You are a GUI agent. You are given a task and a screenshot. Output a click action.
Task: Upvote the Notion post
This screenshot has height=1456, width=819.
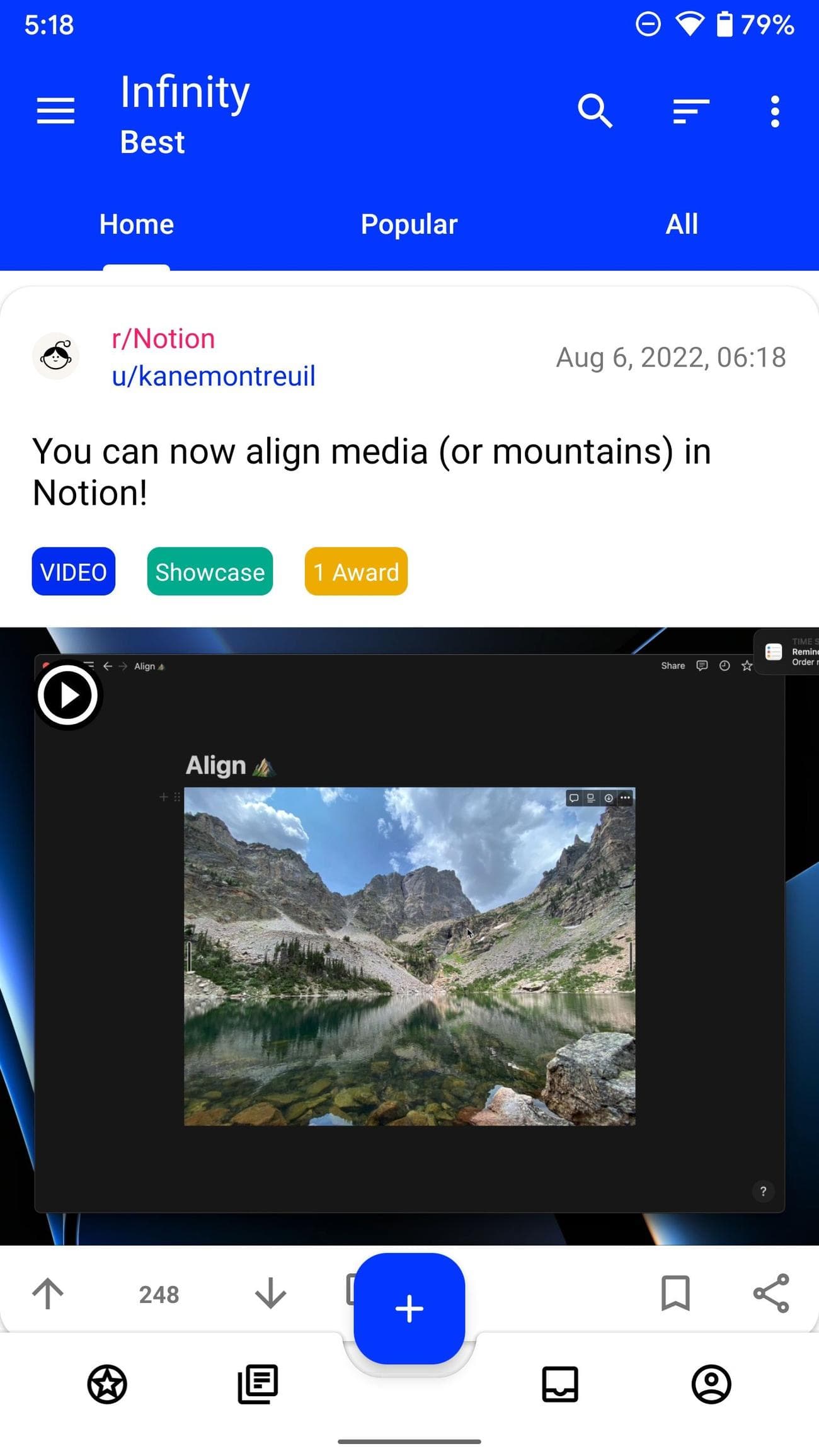click(x=48, y=1294)
